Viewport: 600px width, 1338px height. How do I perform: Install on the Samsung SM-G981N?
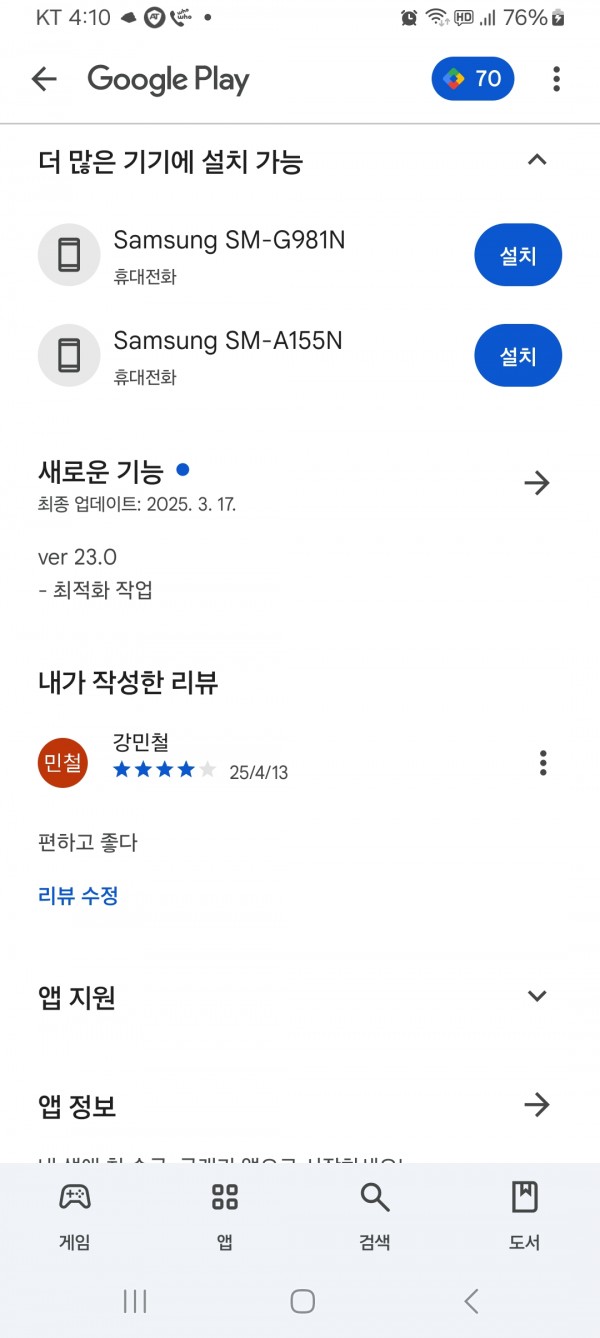pyautogui.click(x=517, y=255)
